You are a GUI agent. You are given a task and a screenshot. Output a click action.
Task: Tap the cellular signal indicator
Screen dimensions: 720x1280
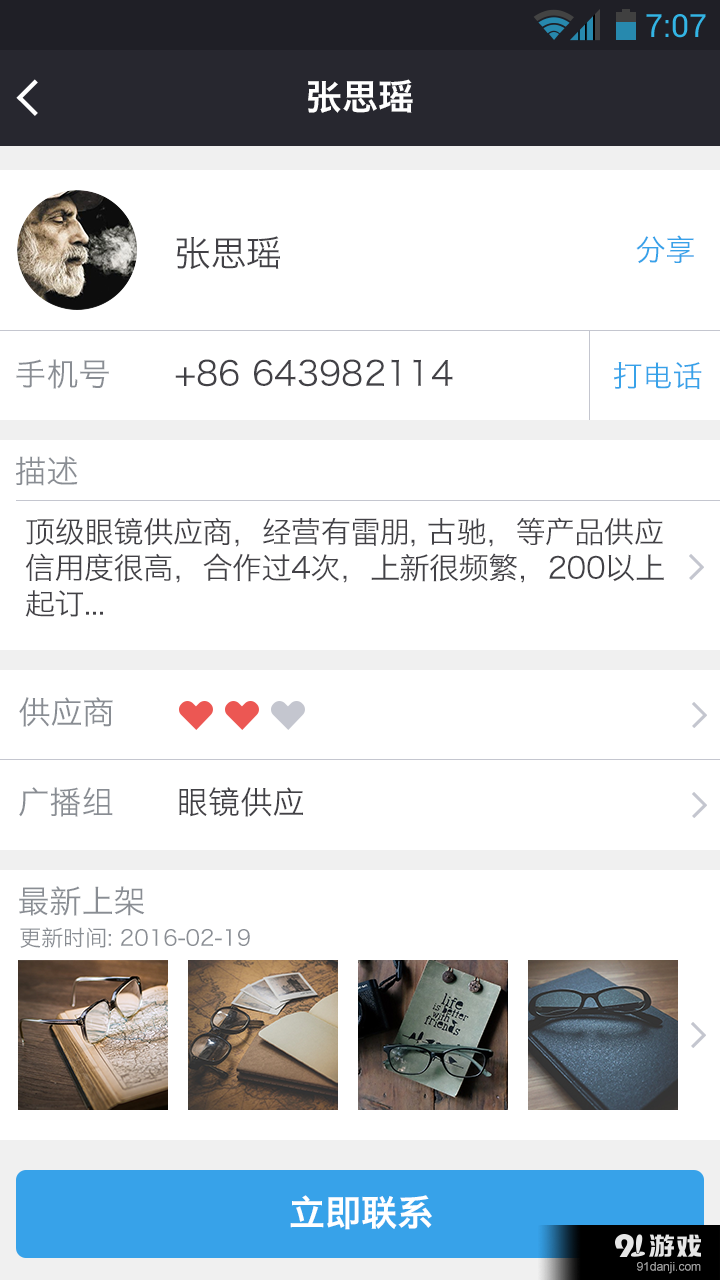pos(587,25)
